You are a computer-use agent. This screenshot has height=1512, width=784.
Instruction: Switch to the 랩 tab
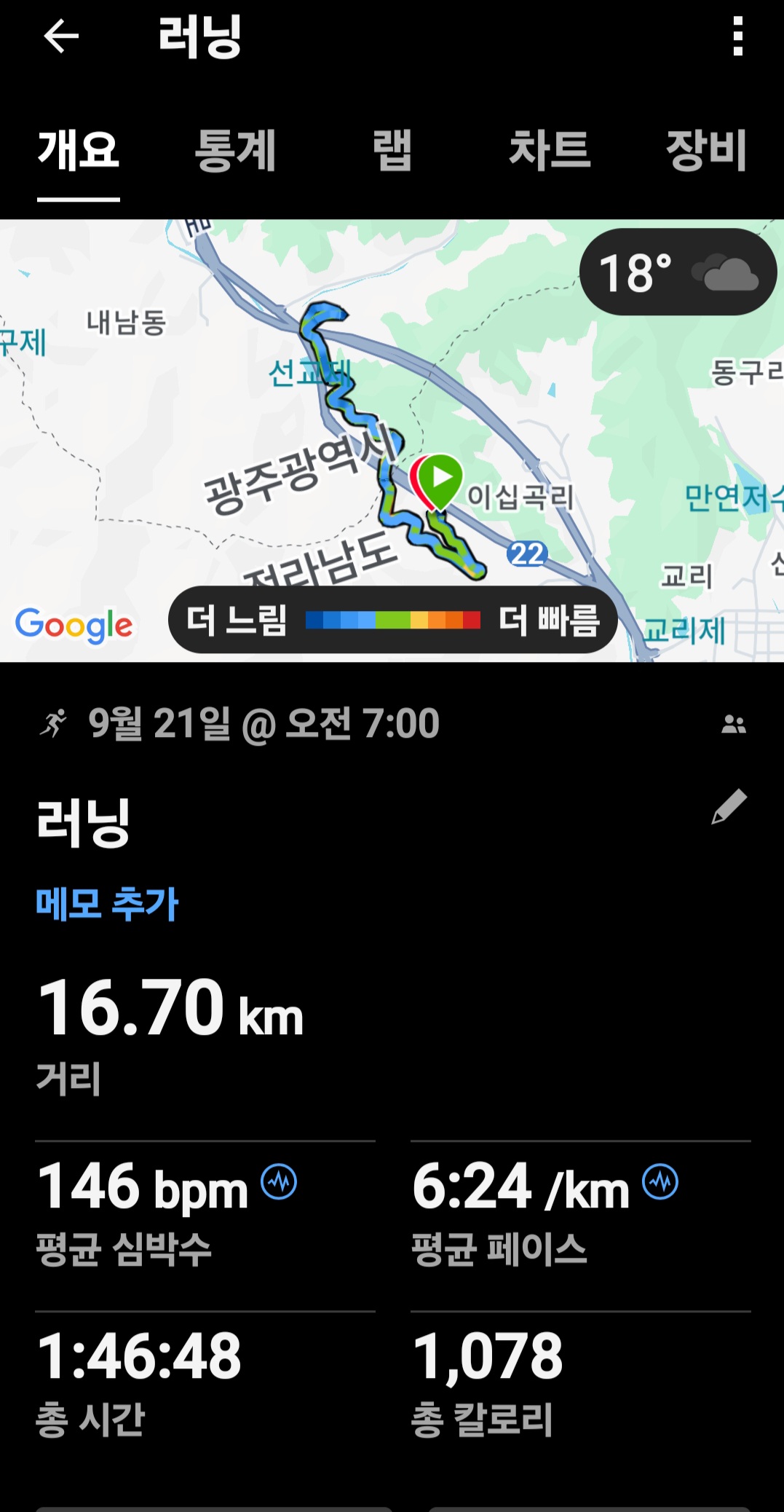tap(392, 151)
